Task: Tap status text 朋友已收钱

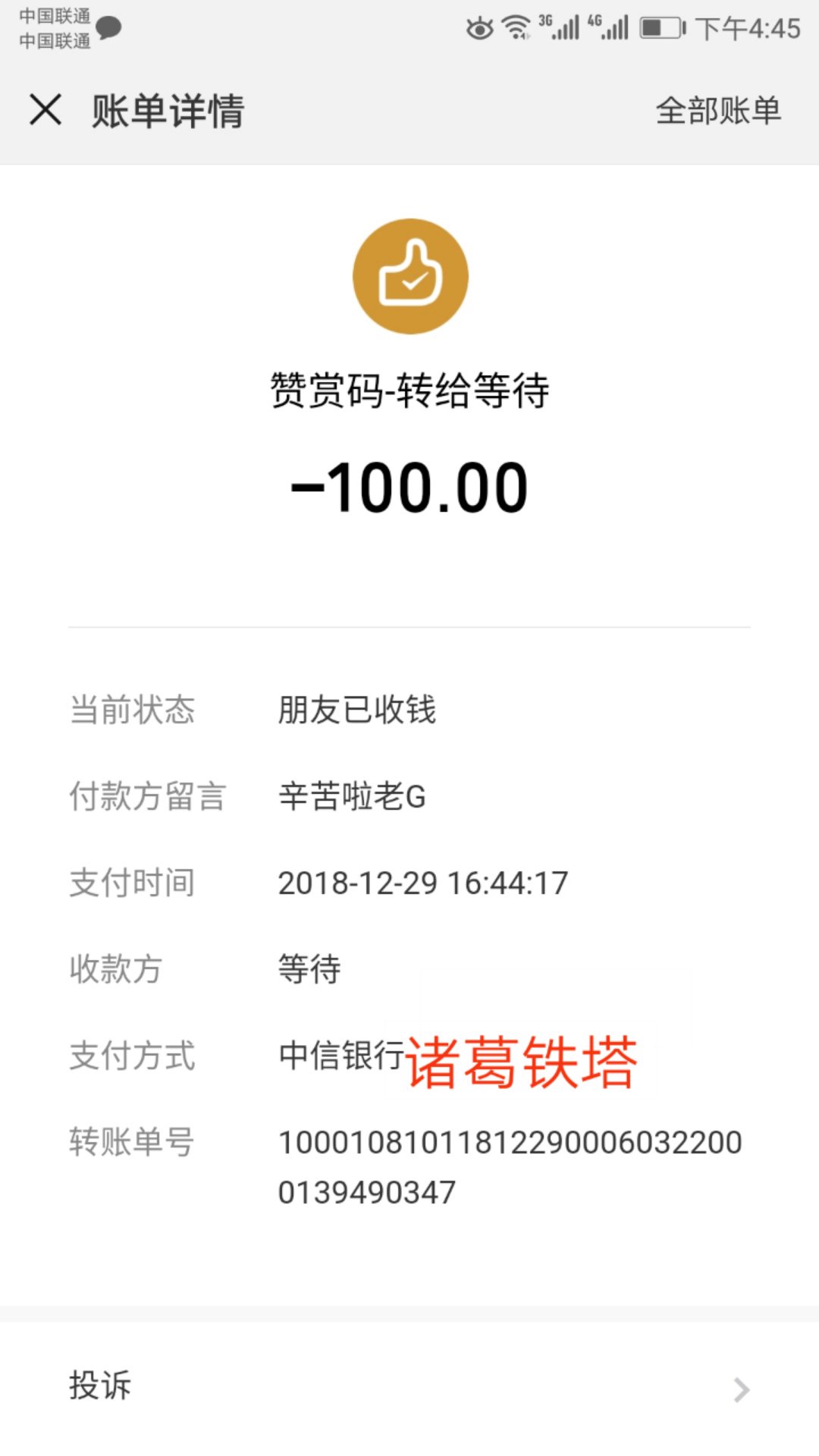Action: 357,710
